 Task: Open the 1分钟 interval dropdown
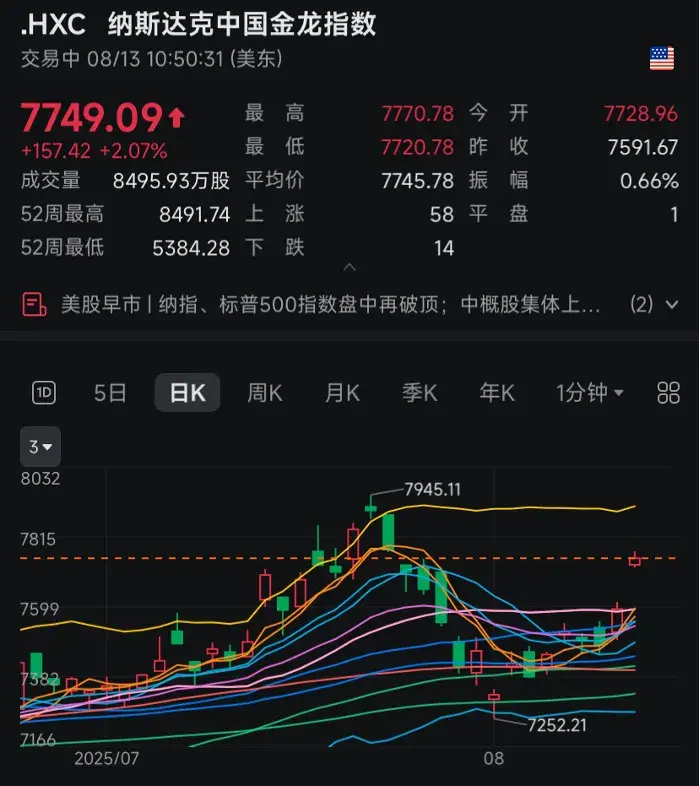click(x=590, y=393)
